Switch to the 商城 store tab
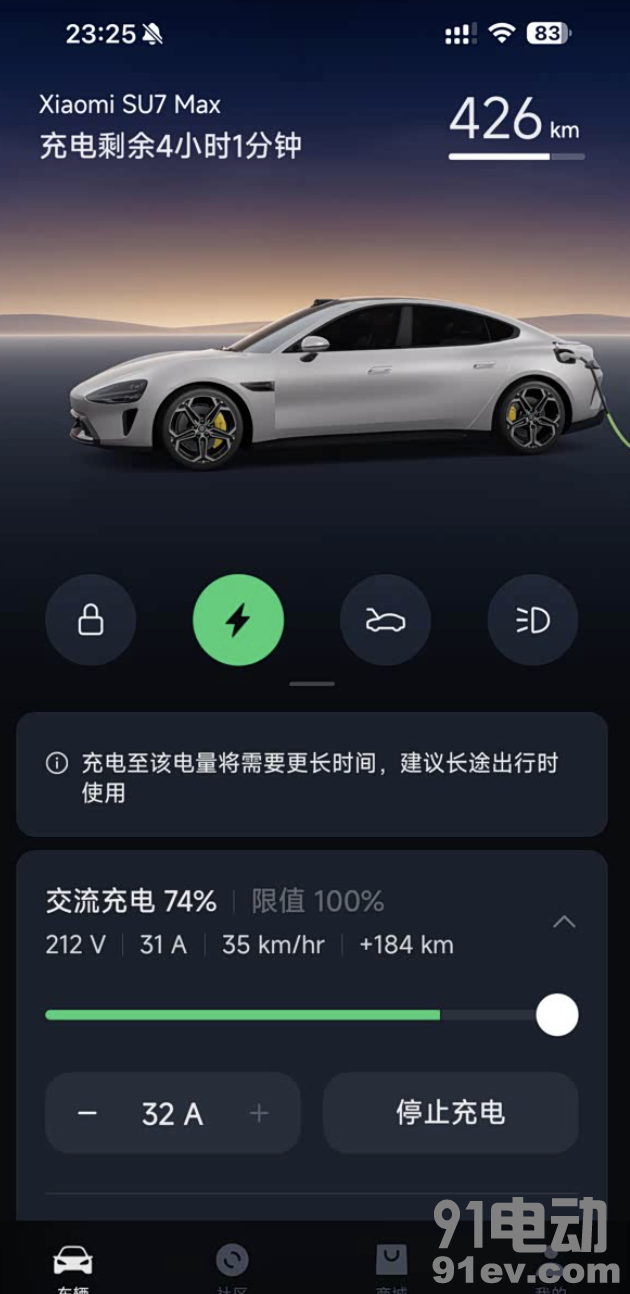 click(391, 1264)
